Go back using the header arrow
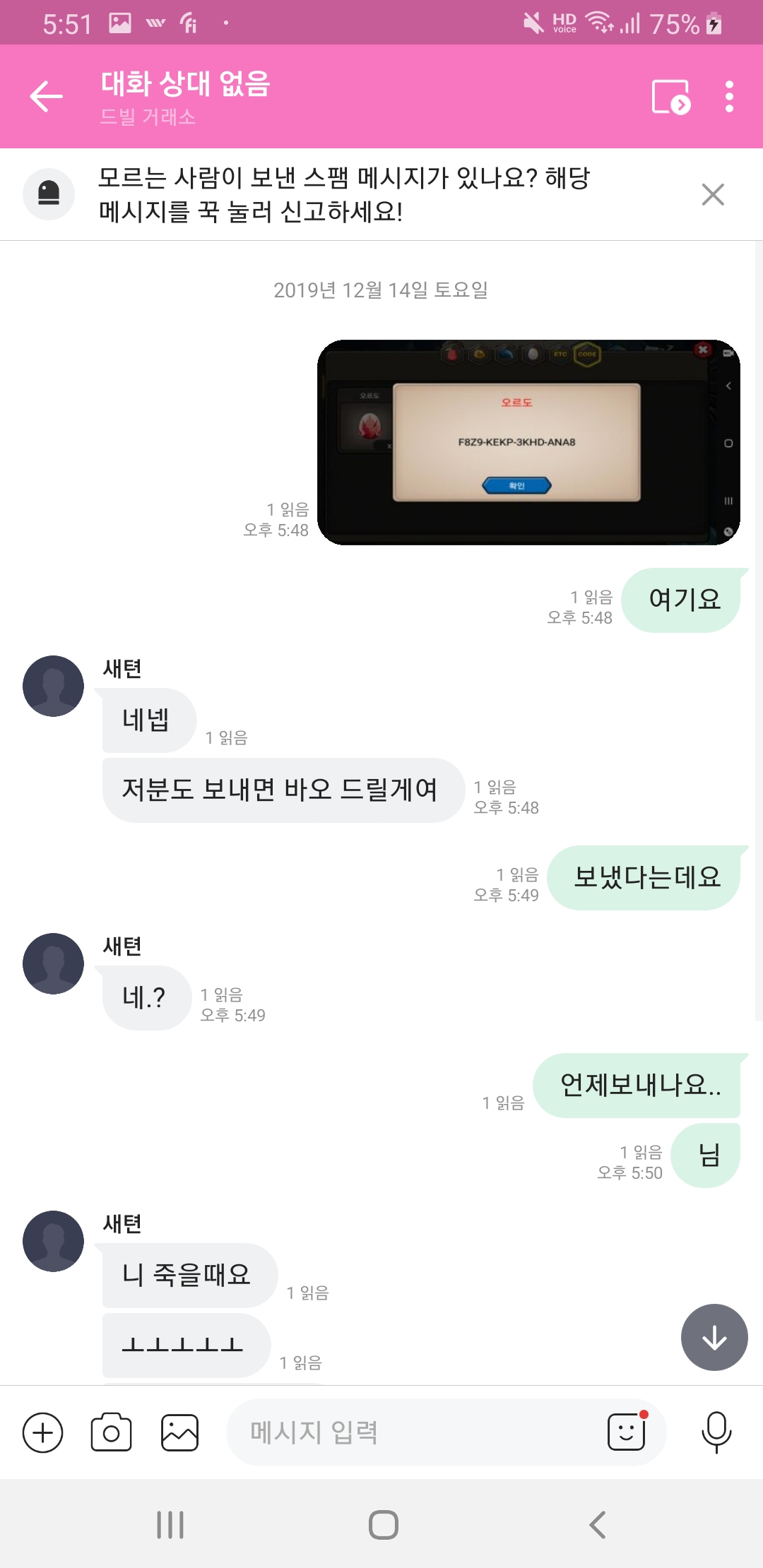The width and height of the screenshot is (763, 1568). 47,96
